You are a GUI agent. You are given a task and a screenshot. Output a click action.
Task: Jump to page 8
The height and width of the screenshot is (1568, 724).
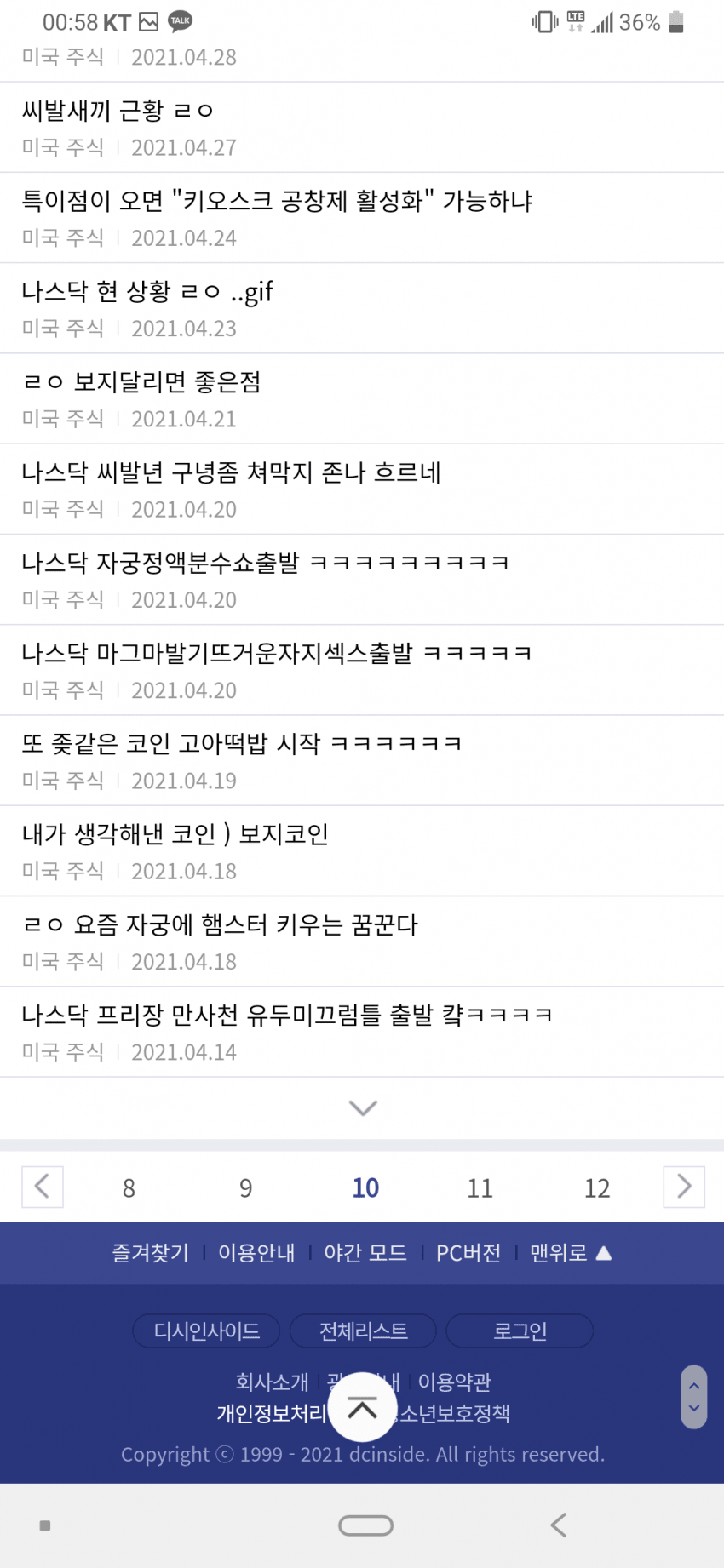(129, 1188)
